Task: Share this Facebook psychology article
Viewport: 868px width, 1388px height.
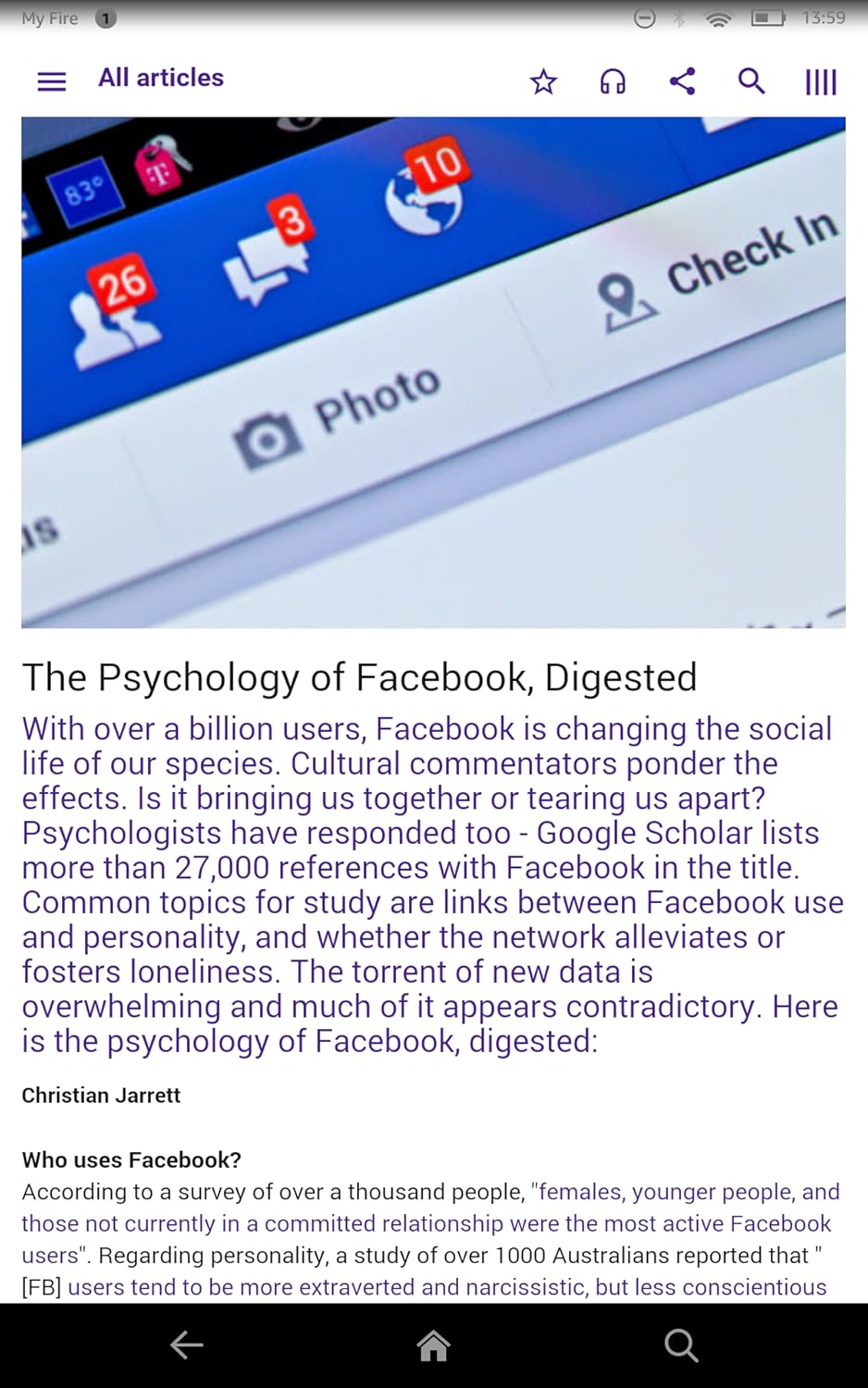Action: point(682,81)
